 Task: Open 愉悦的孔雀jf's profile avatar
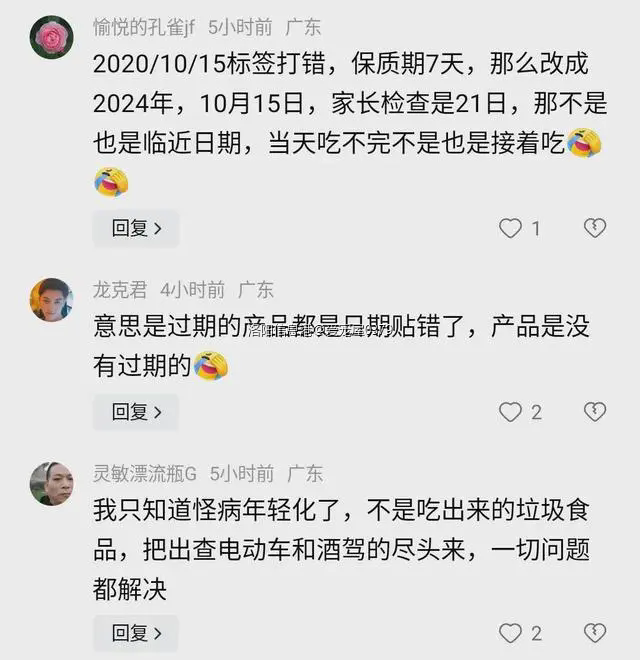[51, 37]
